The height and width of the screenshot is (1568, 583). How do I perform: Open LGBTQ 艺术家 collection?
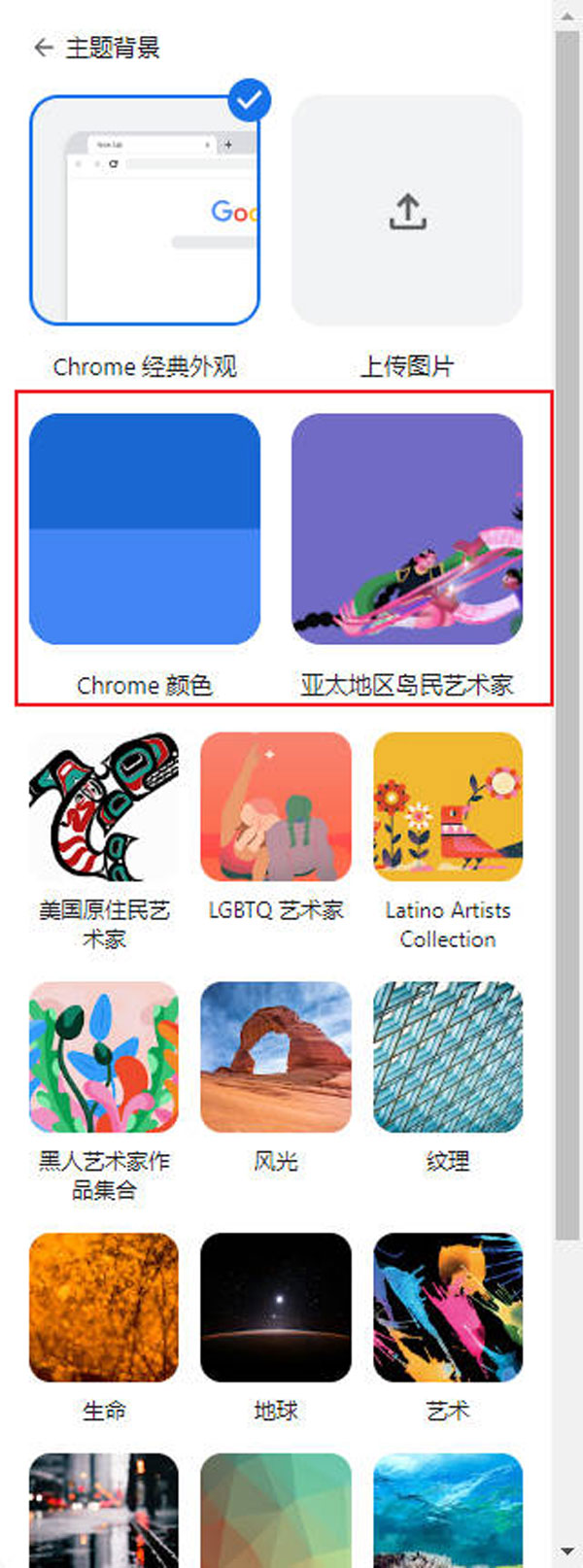point(276,807)
